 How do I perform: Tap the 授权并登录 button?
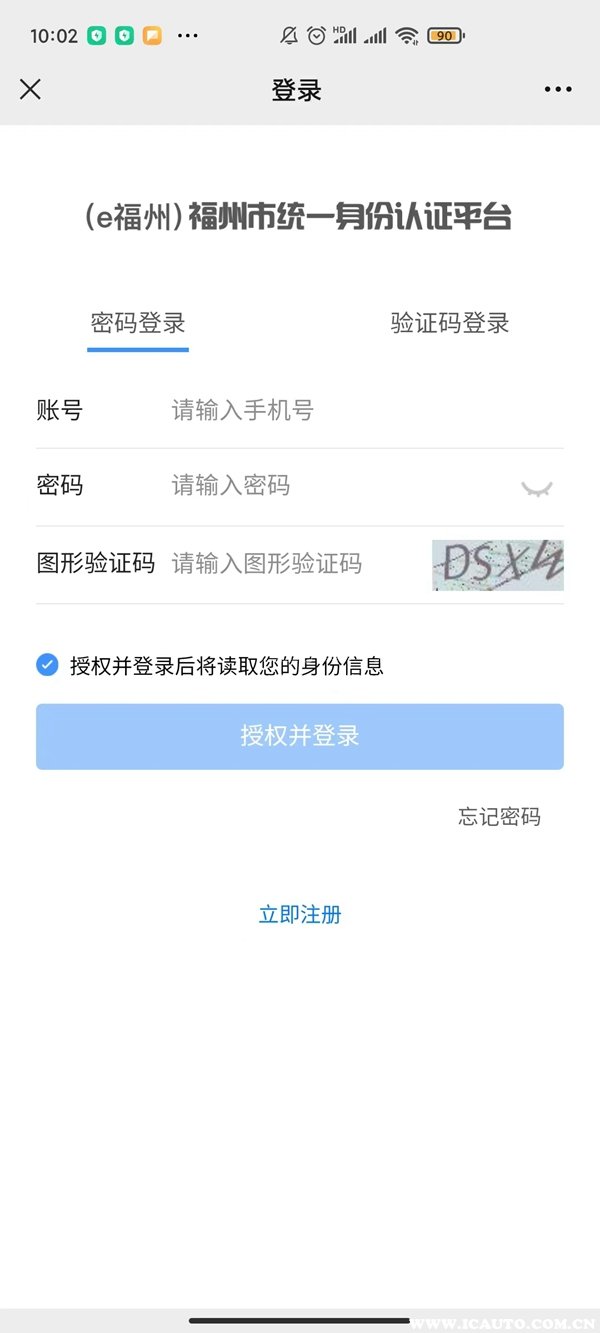click(x=300, y=737)
